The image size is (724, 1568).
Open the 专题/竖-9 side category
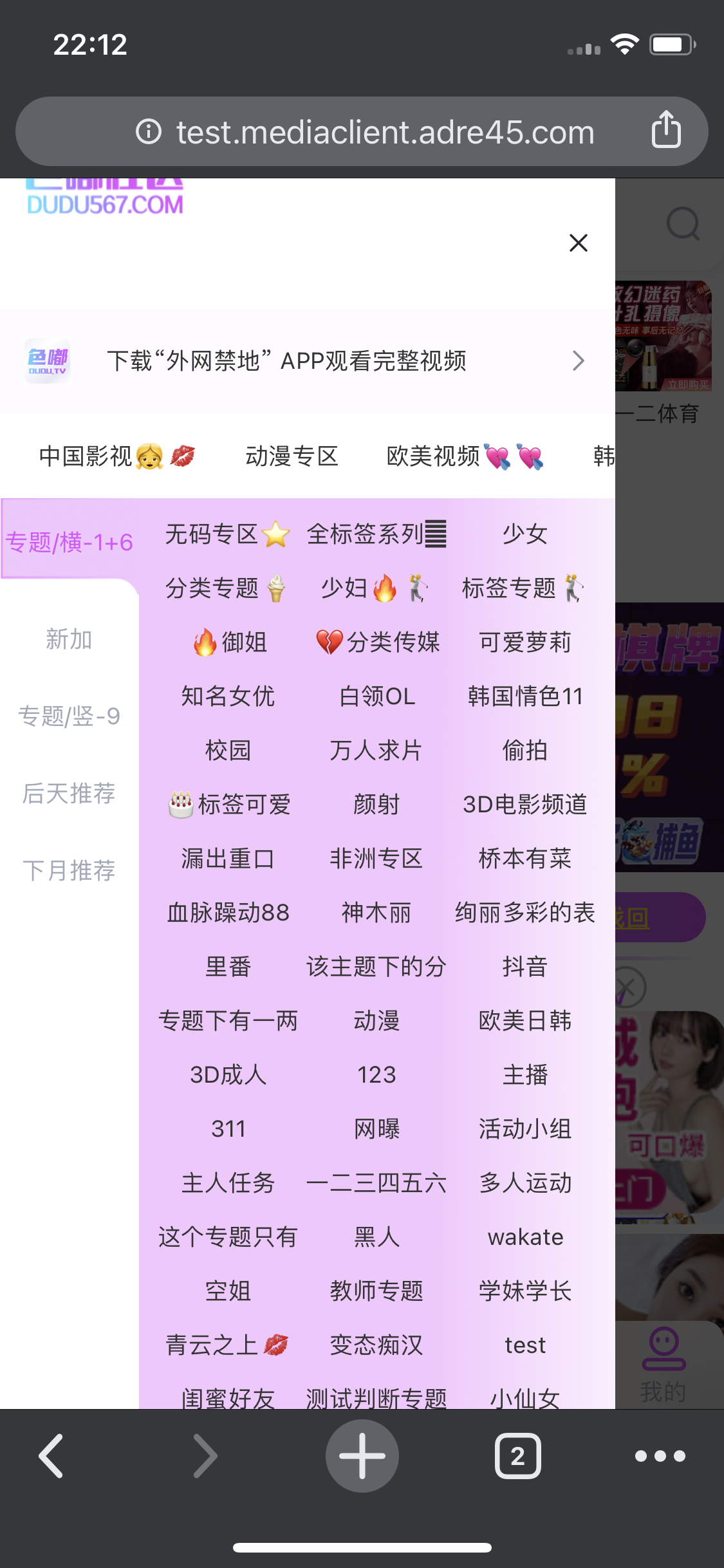click(69, 716)
